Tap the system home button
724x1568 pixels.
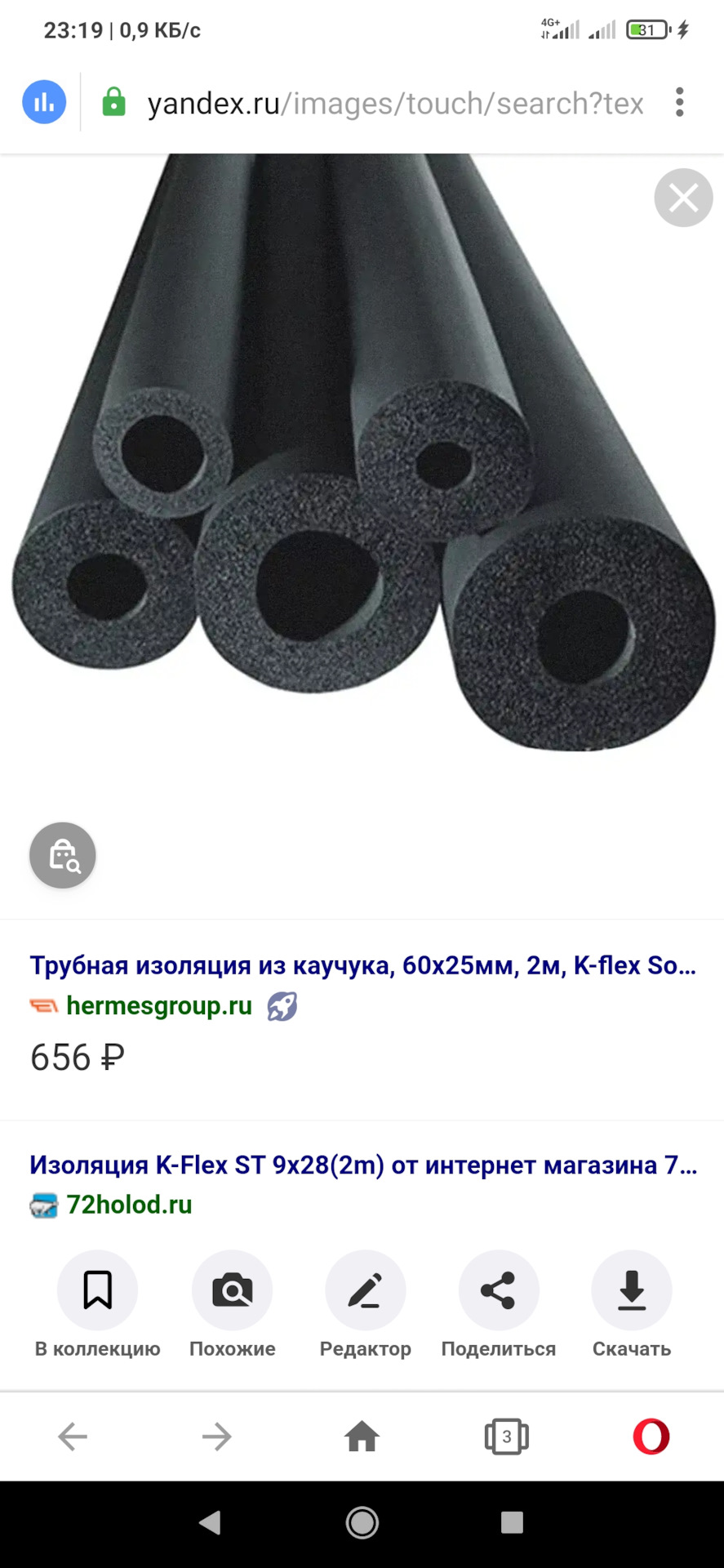[362, 1522]
